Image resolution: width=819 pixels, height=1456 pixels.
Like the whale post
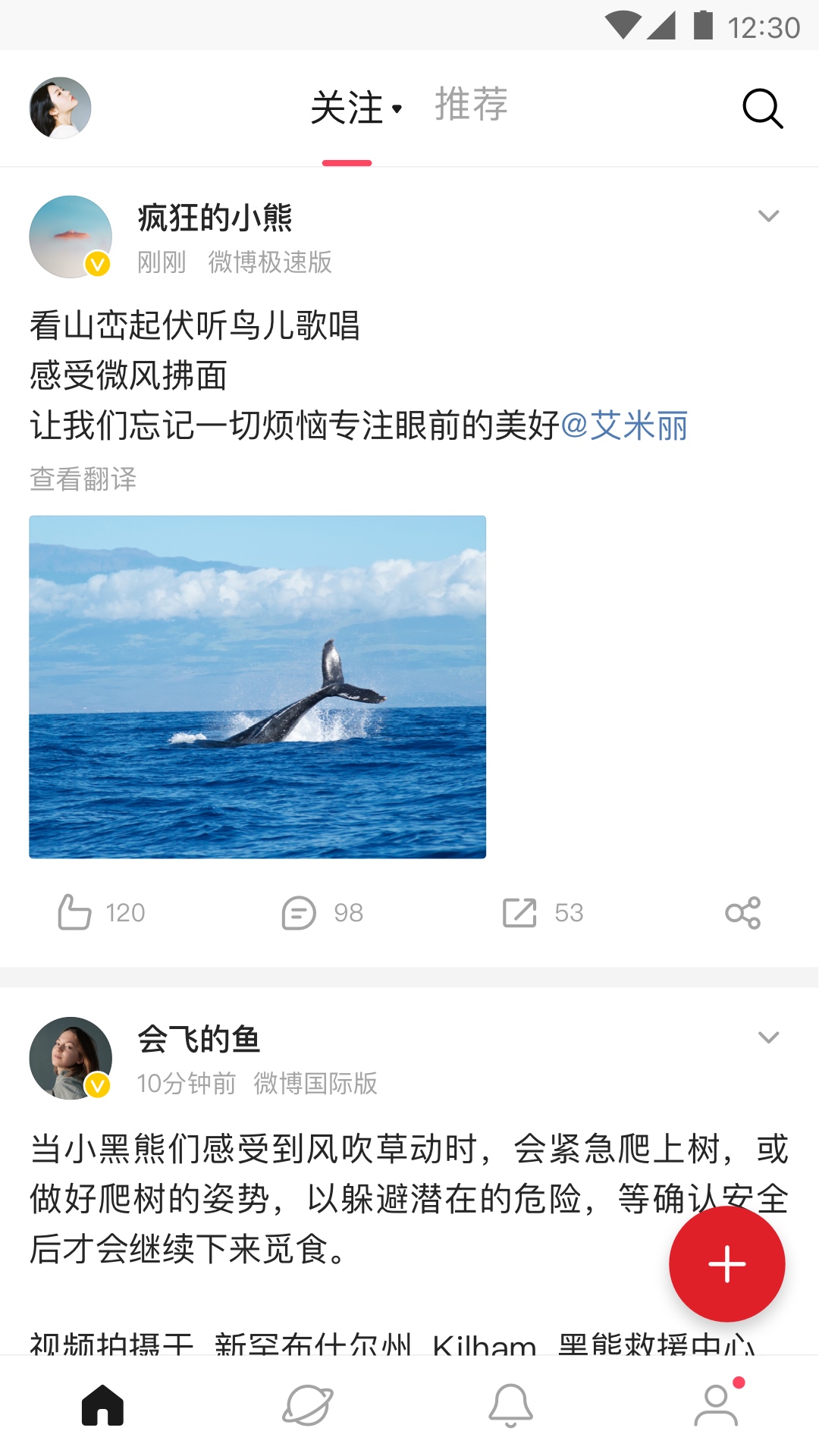(x=77, y=912)
